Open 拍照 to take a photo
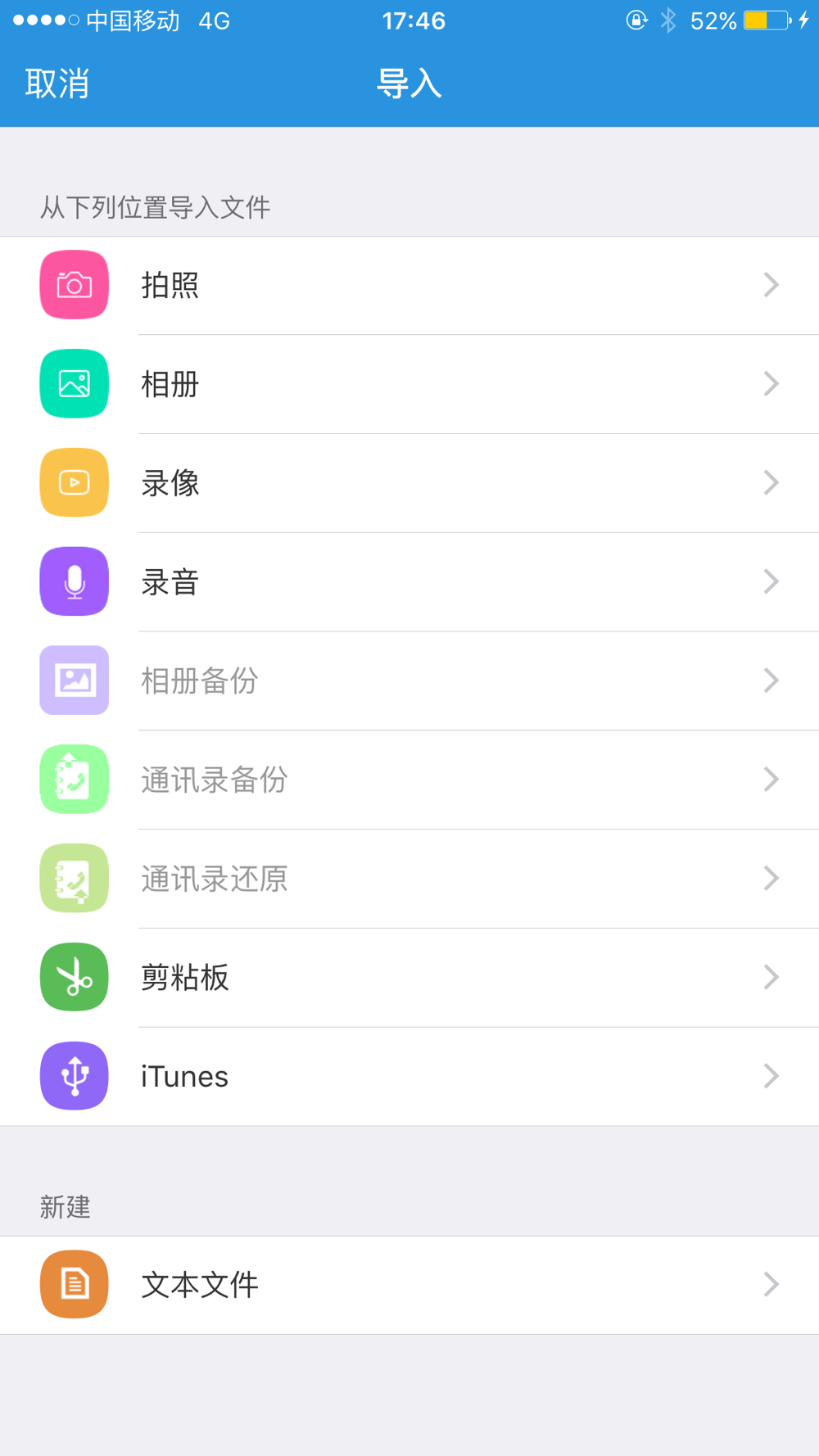This screenshot has width=819, height=1456. (x=409, y=285)
